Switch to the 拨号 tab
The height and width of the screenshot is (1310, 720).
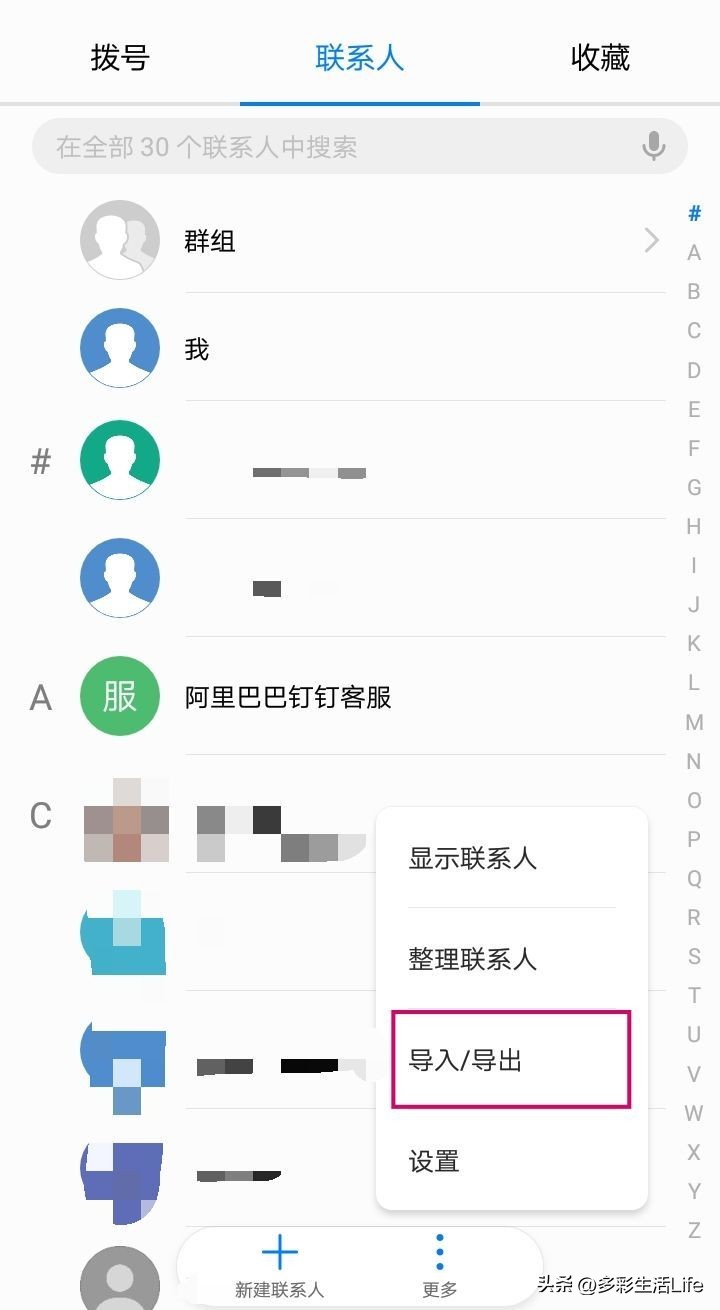[120, 58]
